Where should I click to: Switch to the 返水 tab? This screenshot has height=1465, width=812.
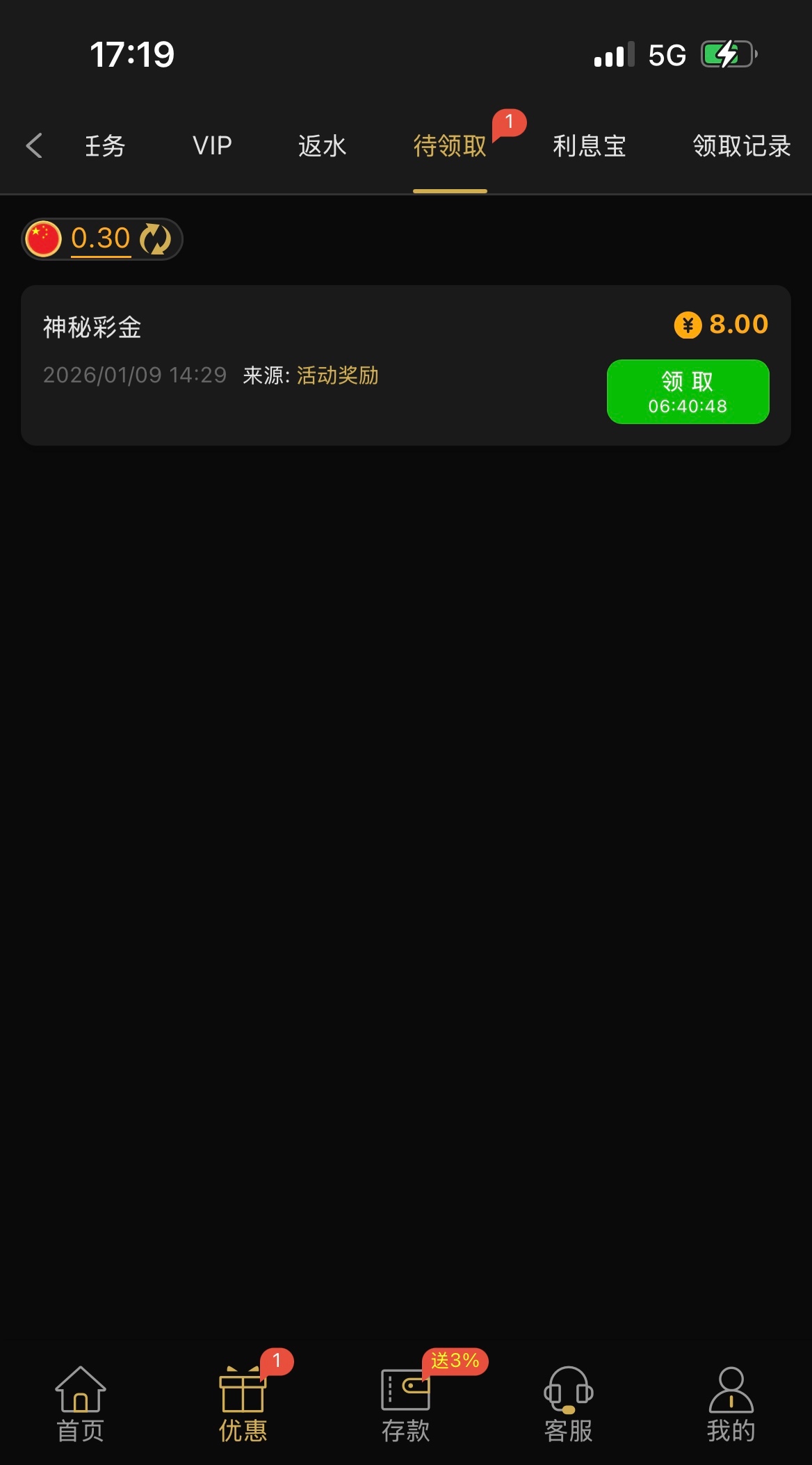[x=322, y=146]
